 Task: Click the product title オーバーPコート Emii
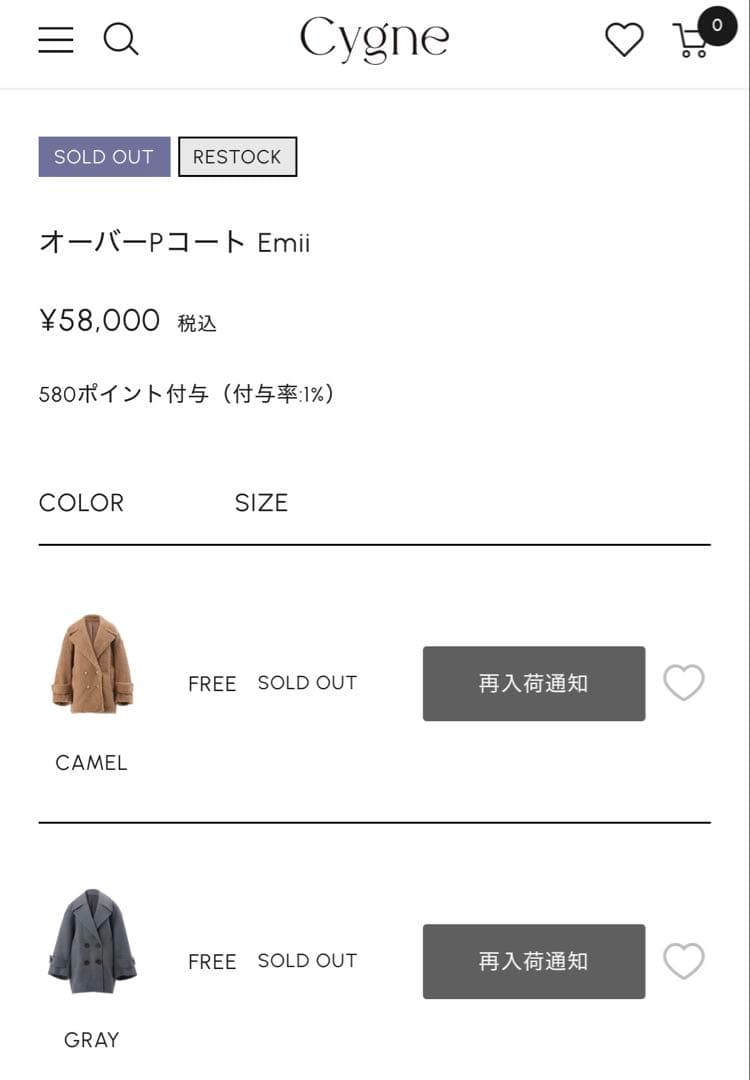(175, 242)
